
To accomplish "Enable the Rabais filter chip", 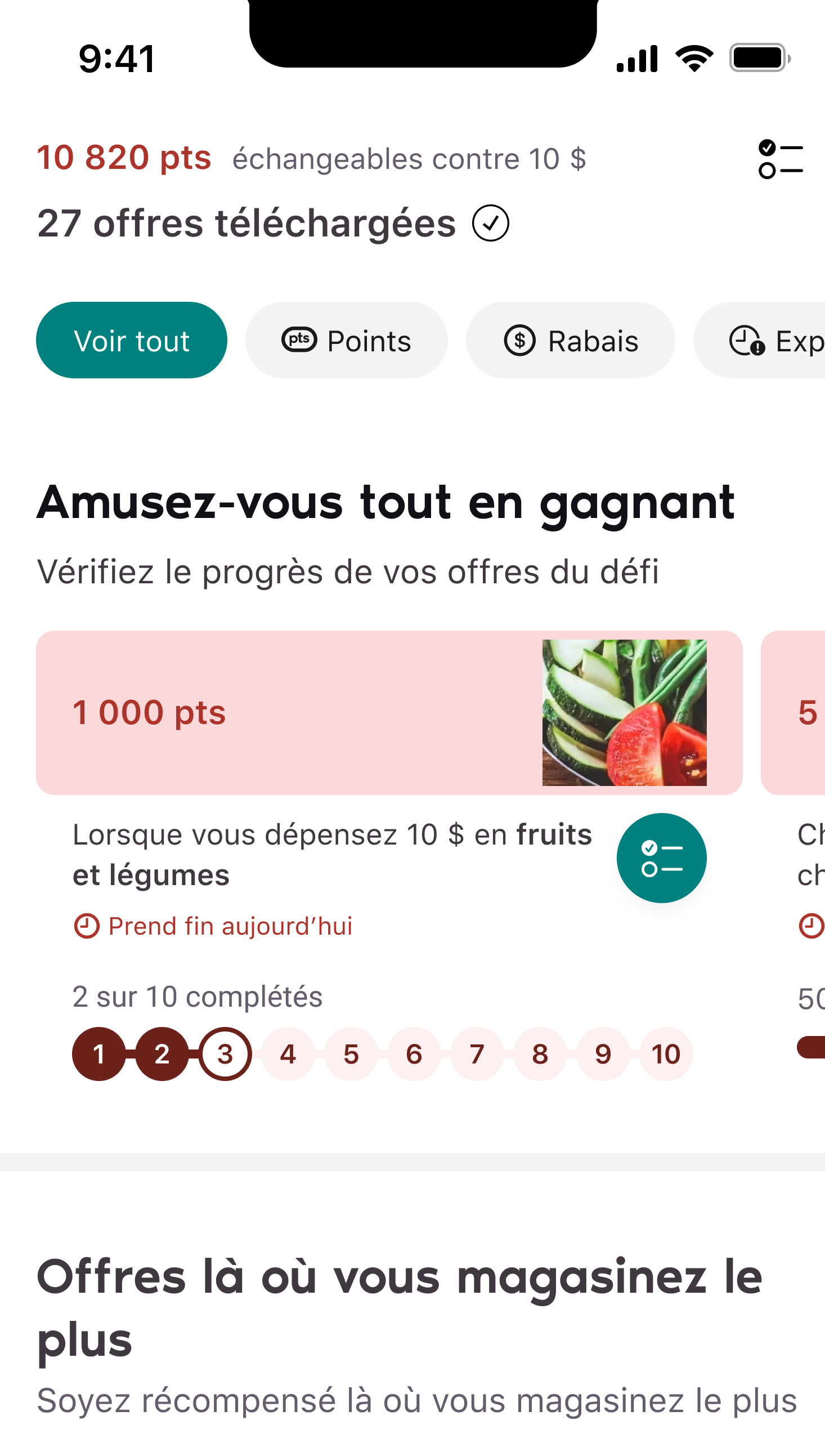I will 570,340.
